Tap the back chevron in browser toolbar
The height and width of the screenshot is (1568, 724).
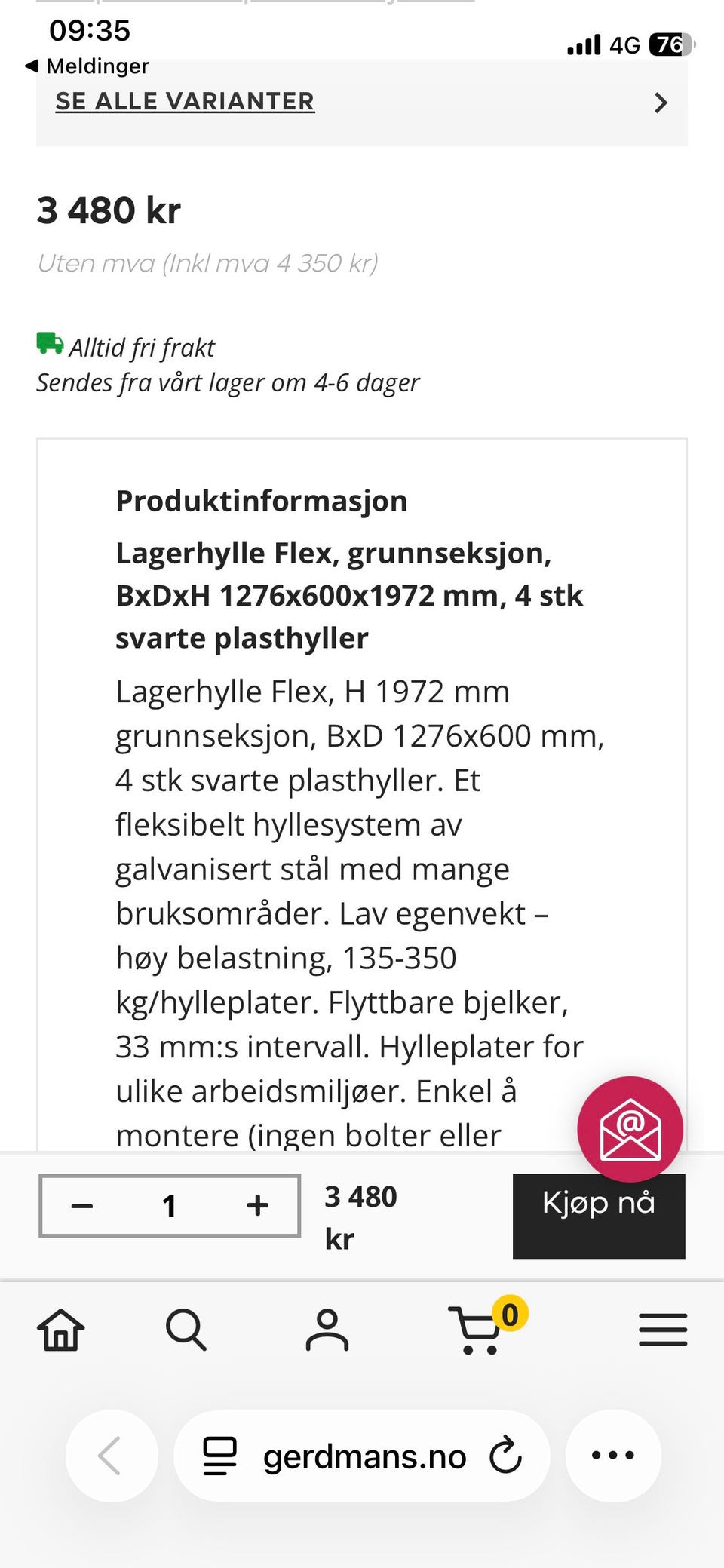tap(111, 1456)
